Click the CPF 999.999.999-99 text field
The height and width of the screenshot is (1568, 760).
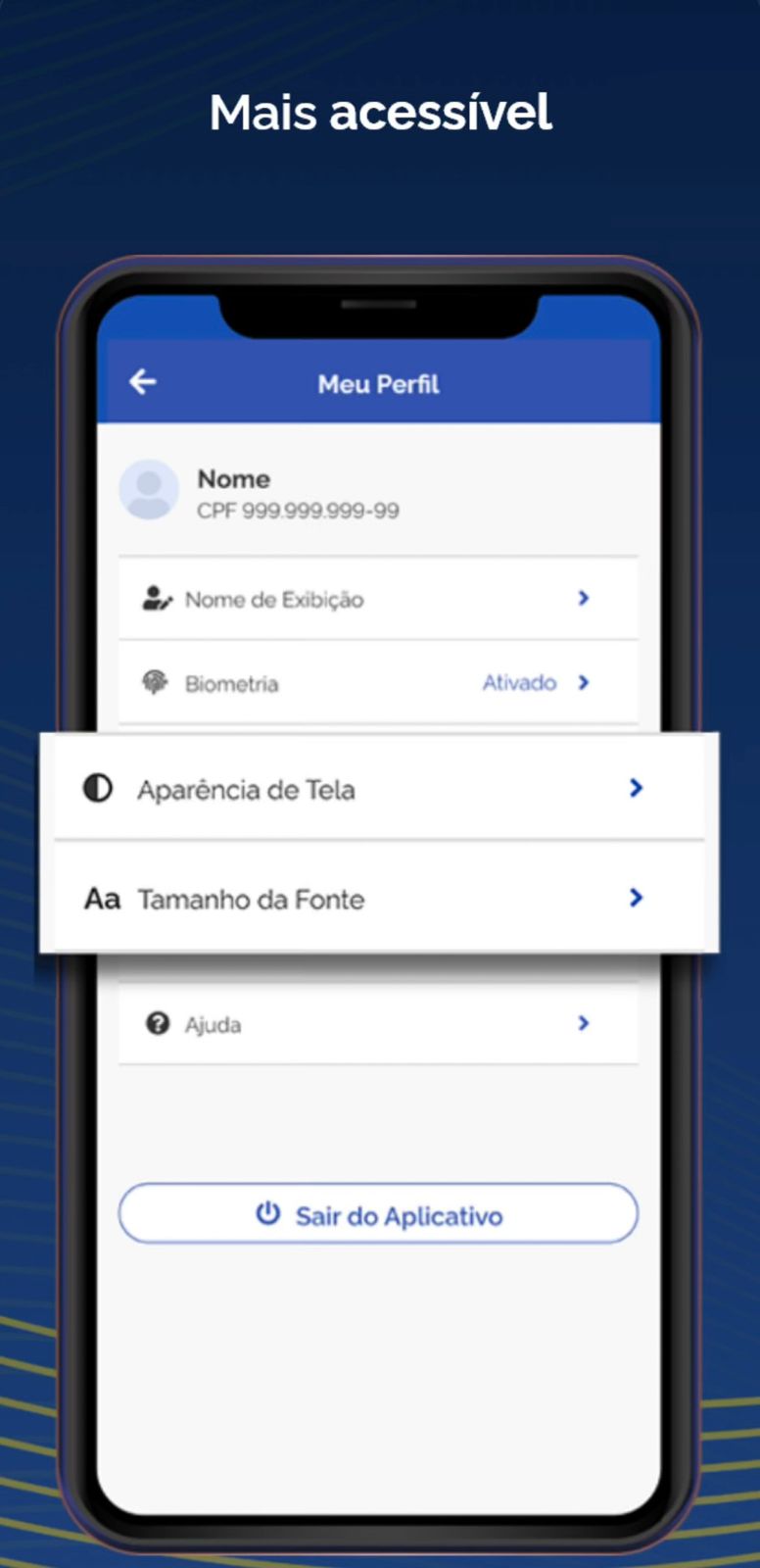tap(298, 510)
